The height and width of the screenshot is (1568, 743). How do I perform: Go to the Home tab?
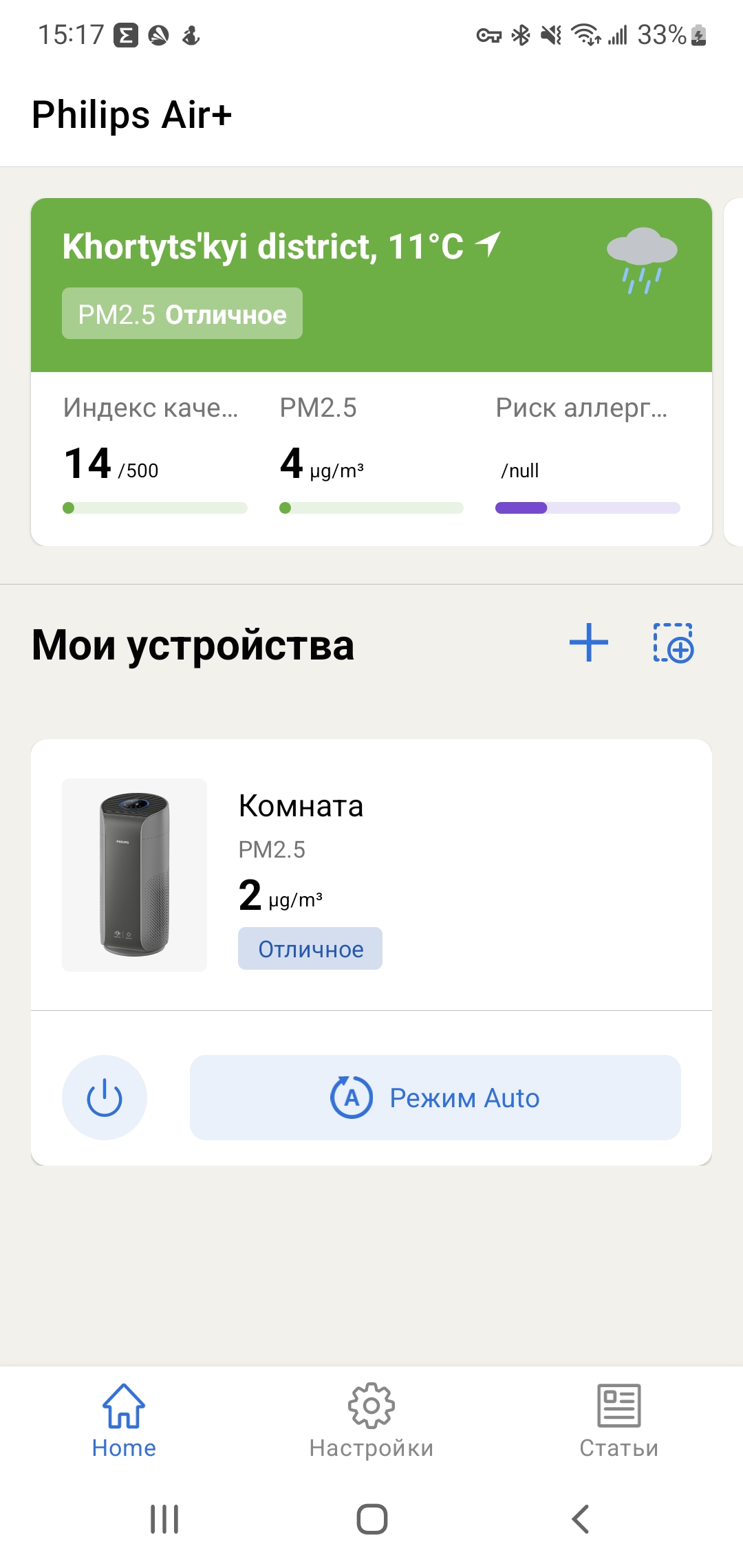click(124, 1421)
